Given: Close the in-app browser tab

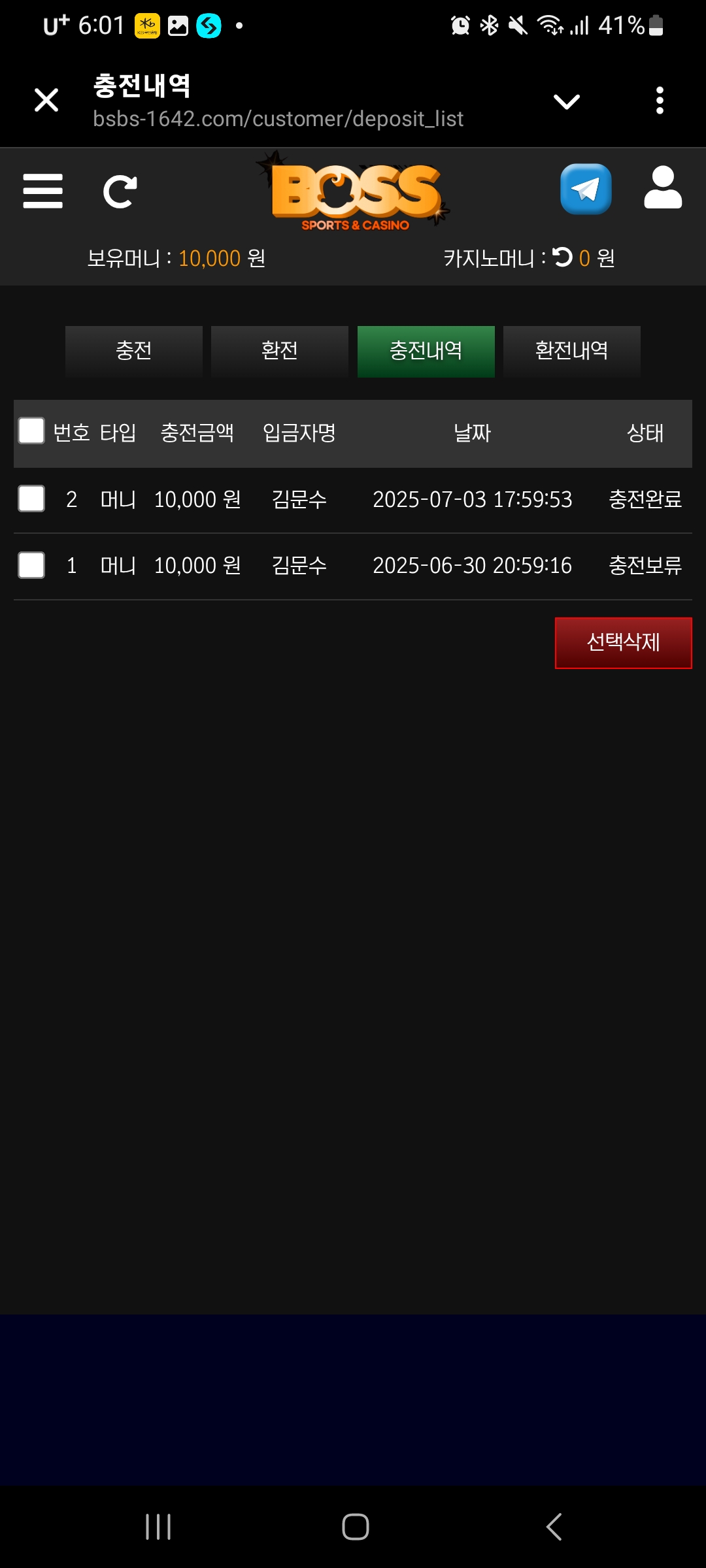Looking at the screenshot, I should point(46,101).
